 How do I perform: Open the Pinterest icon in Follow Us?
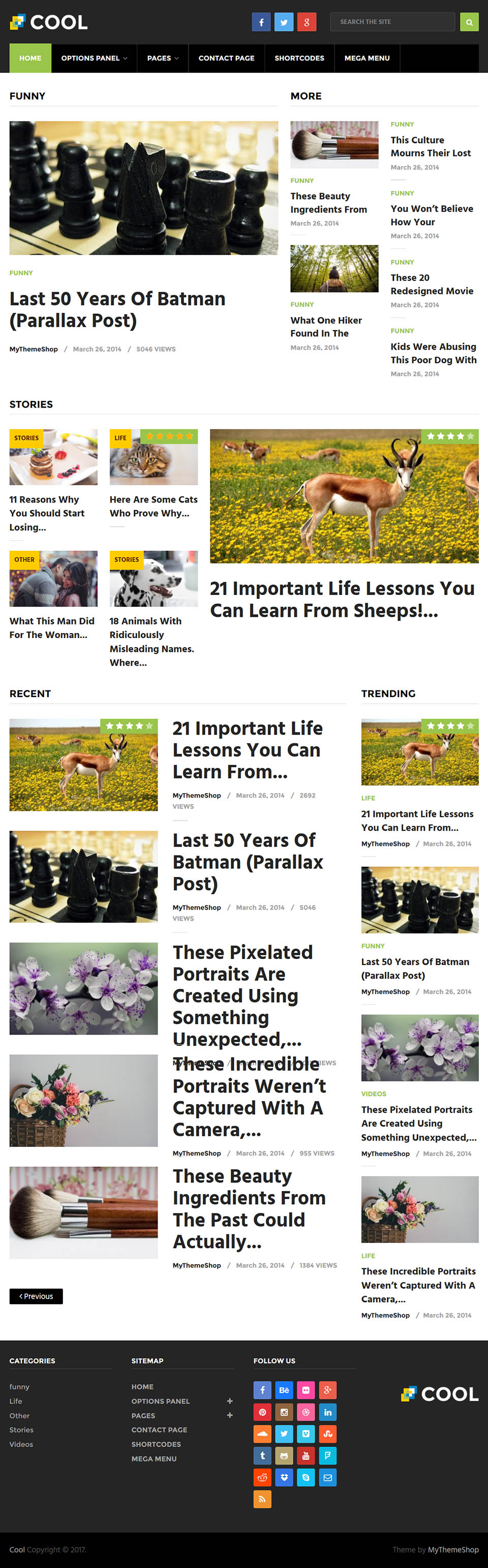click(x=262, y=1412)
